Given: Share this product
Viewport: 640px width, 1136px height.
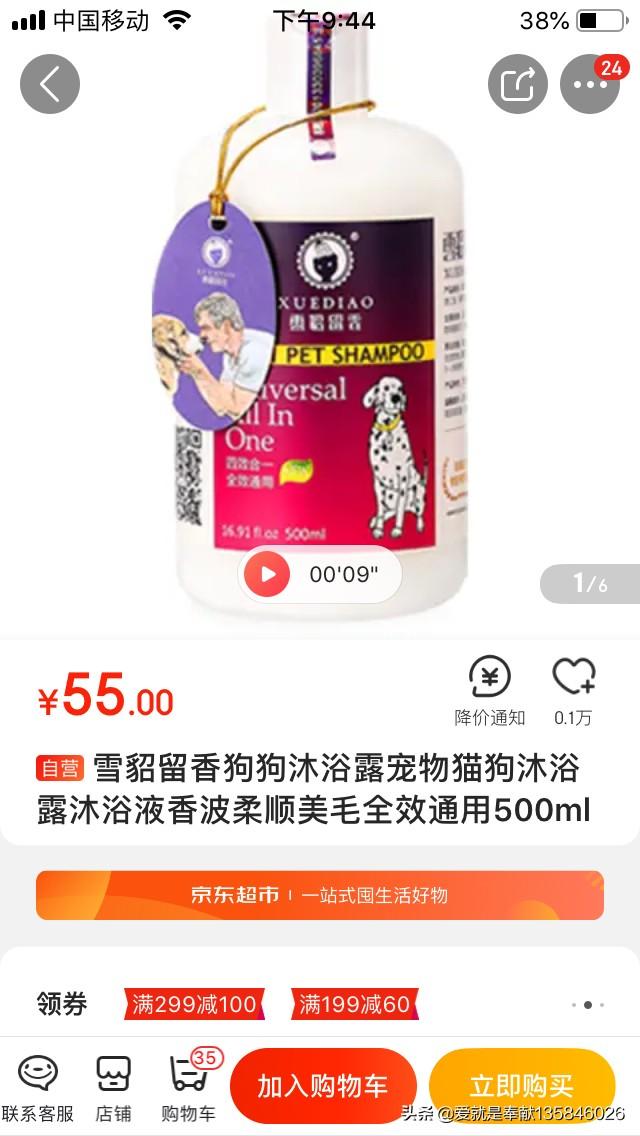Looking at the screenshot, I should [517, 84].
